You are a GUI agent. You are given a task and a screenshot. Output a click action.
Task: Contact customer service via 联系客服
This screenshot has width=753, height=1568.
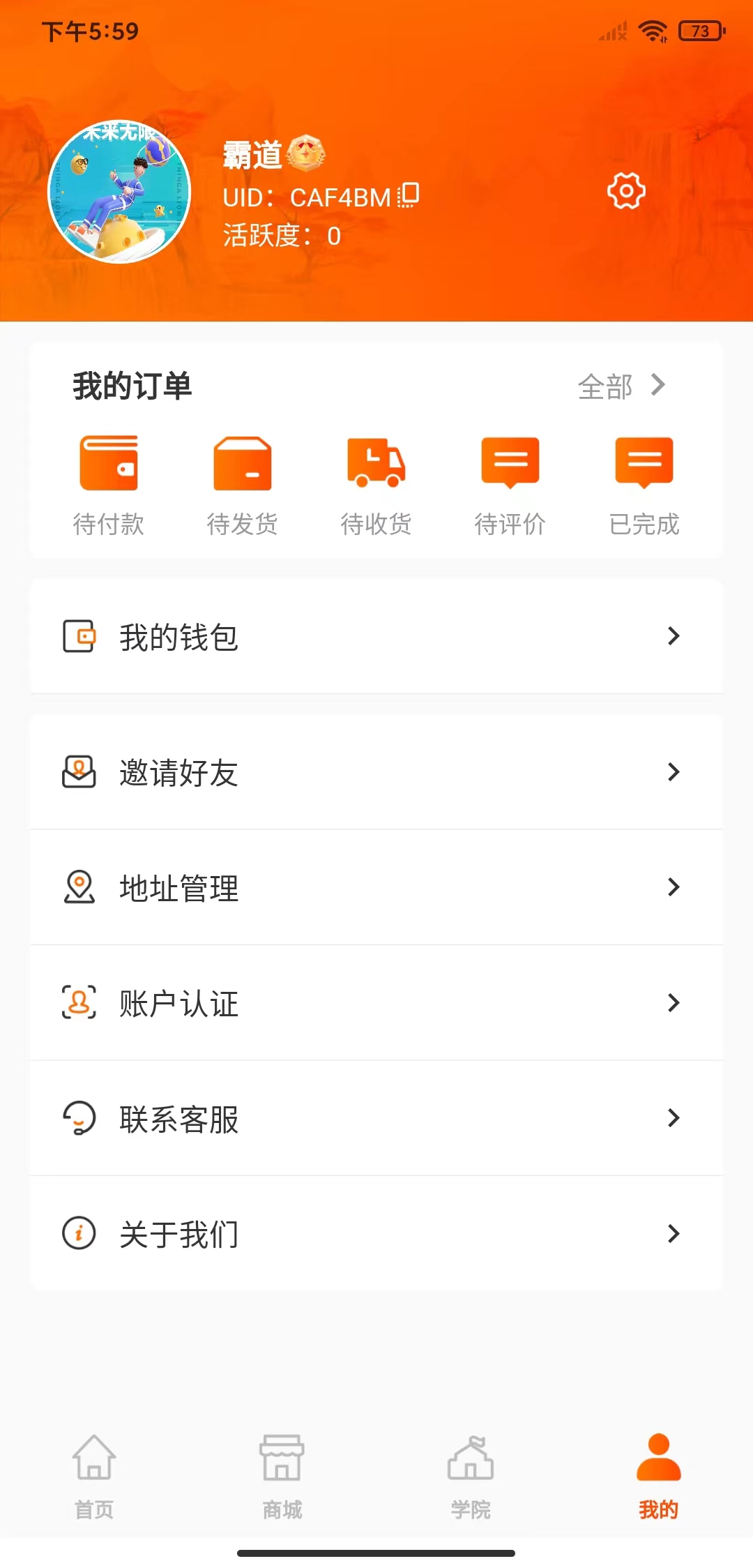coord(376,1118)
